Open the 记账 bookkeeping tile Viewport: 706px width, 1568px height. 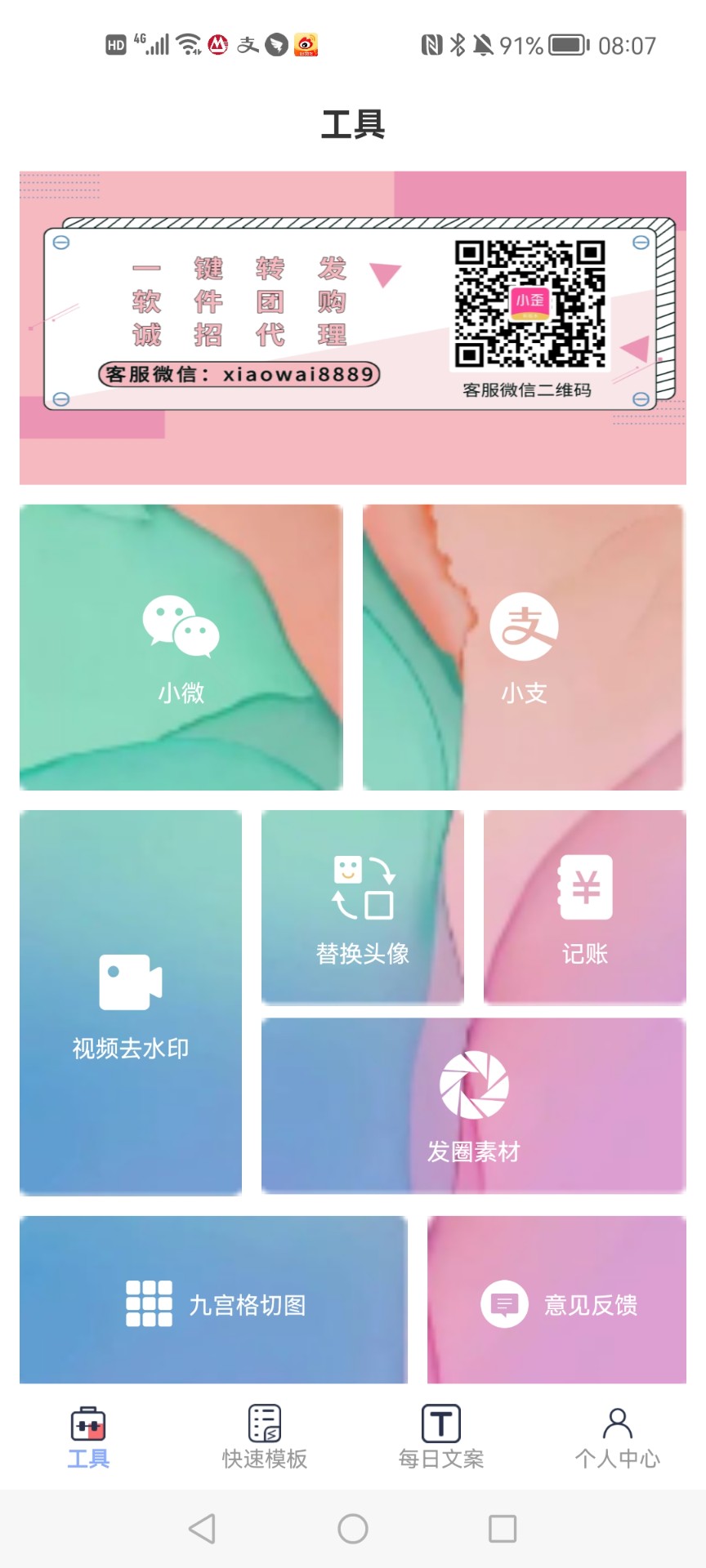pyautogui.click(x=585, y=907)
